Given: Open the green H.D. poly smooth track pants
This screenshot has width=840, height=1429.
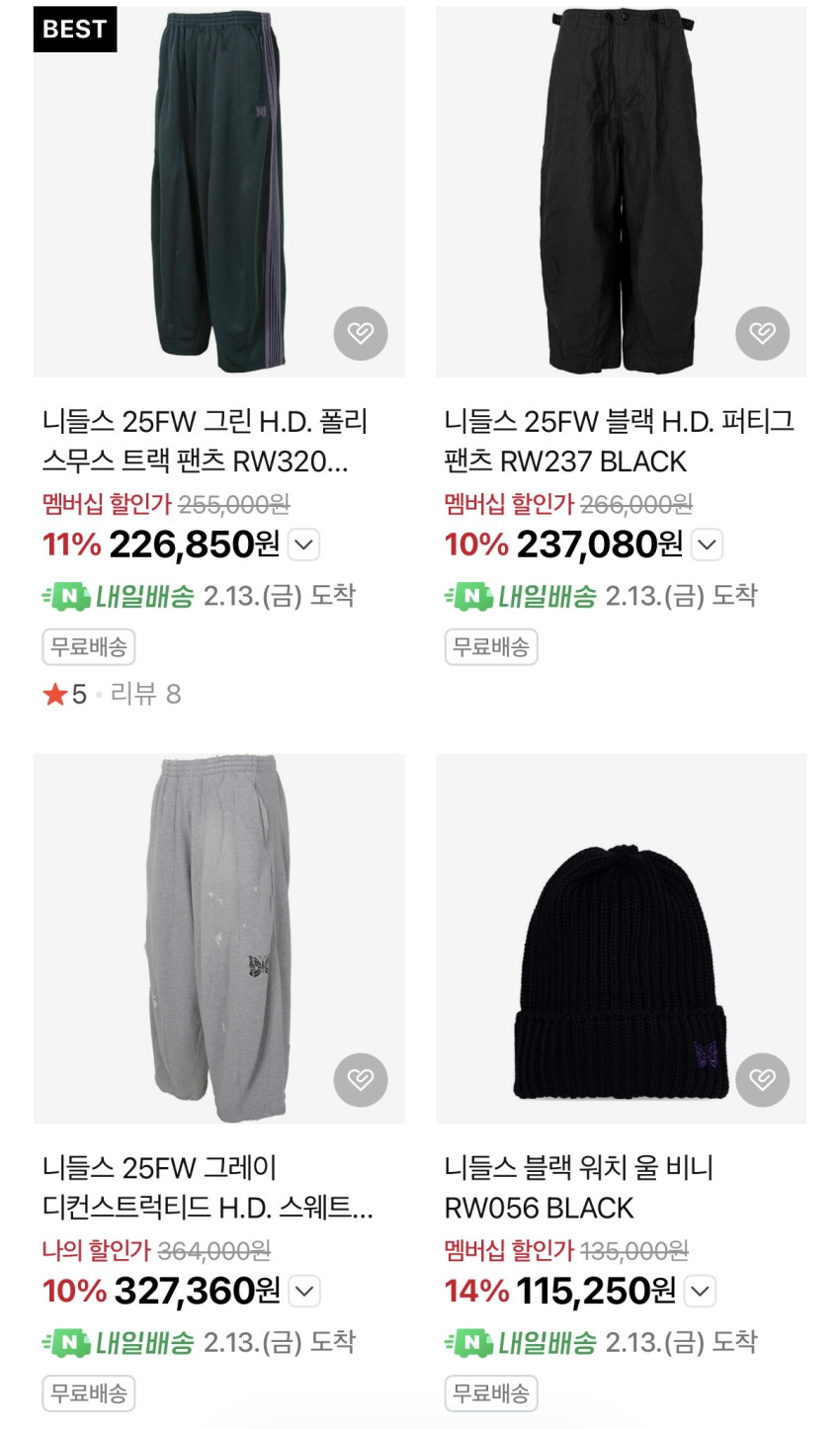Looking at the screenshot, I should tap(218, 192).
